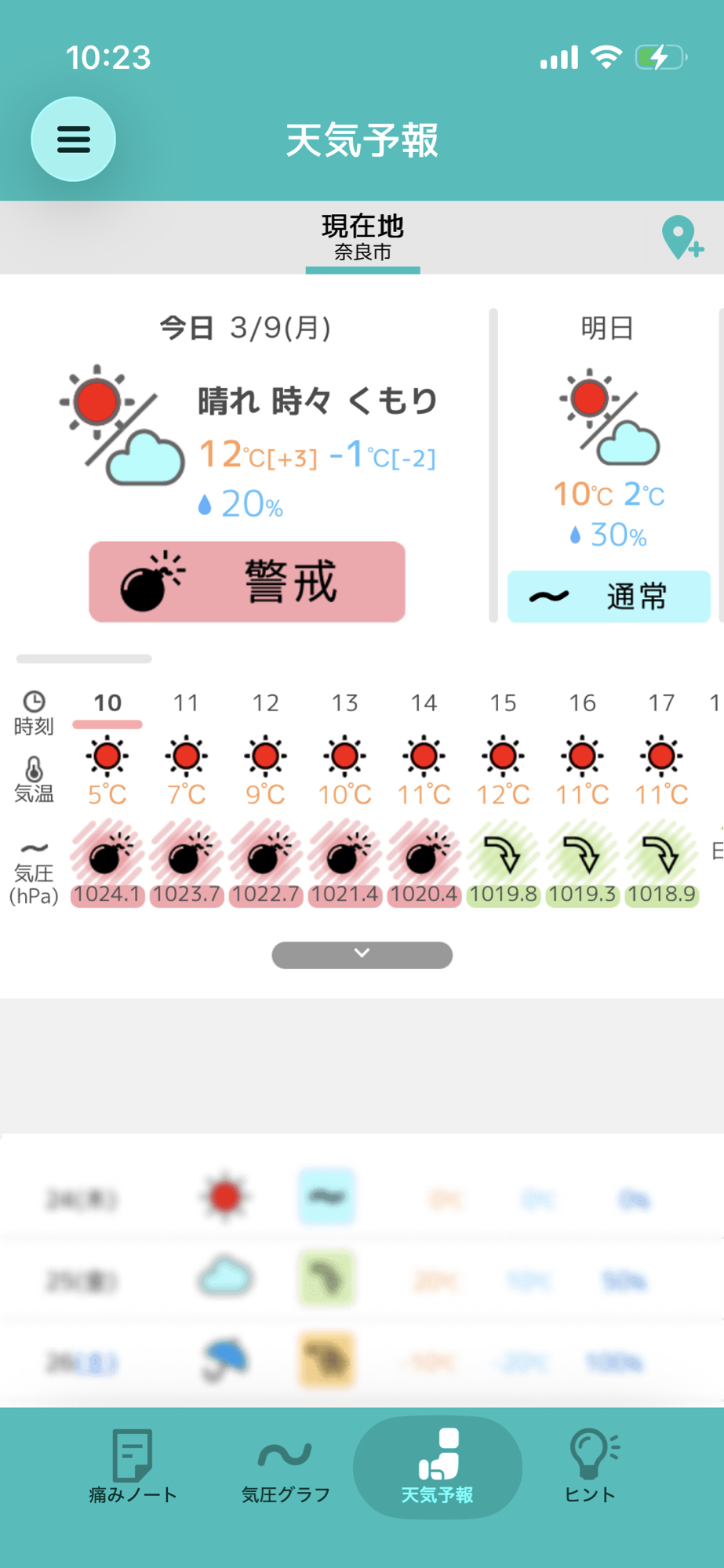Add a new location with the pin icon
The image size is (724, 1568).
click(682, 238)
